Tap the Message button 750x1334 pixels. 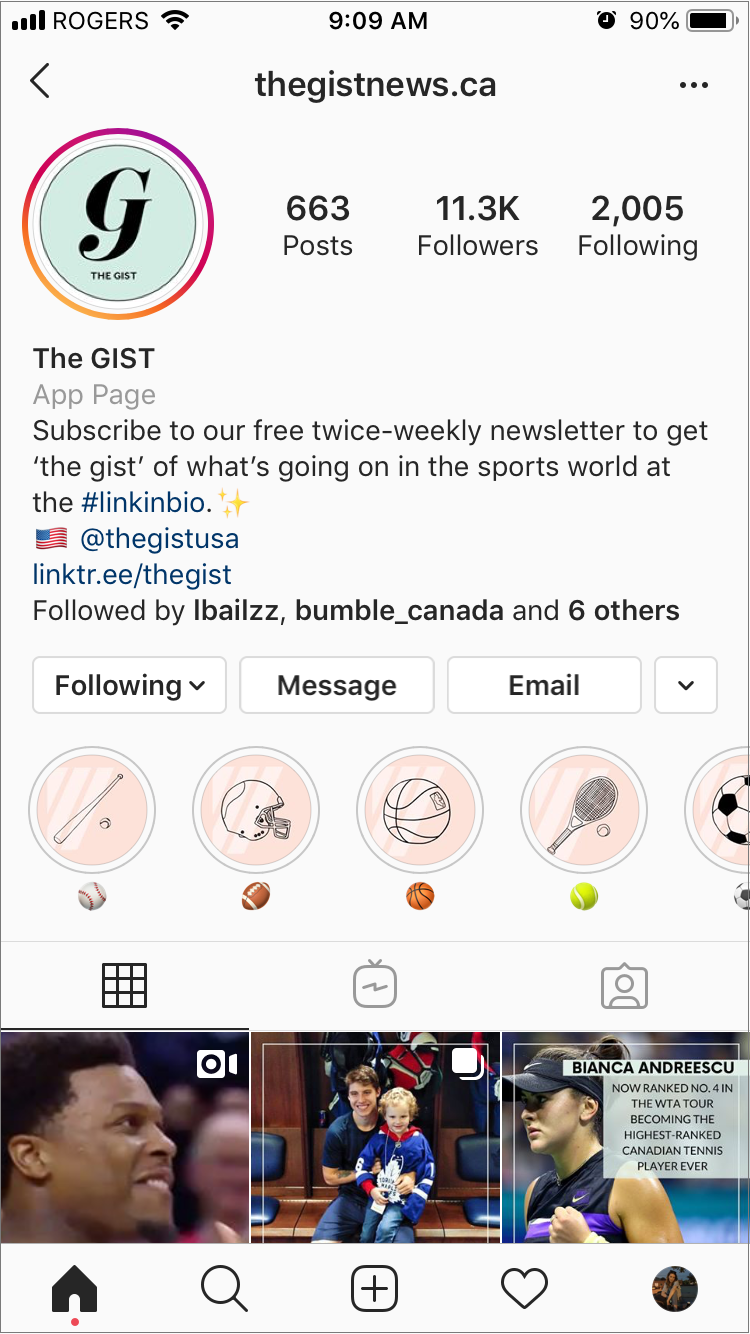pos(337,685)
